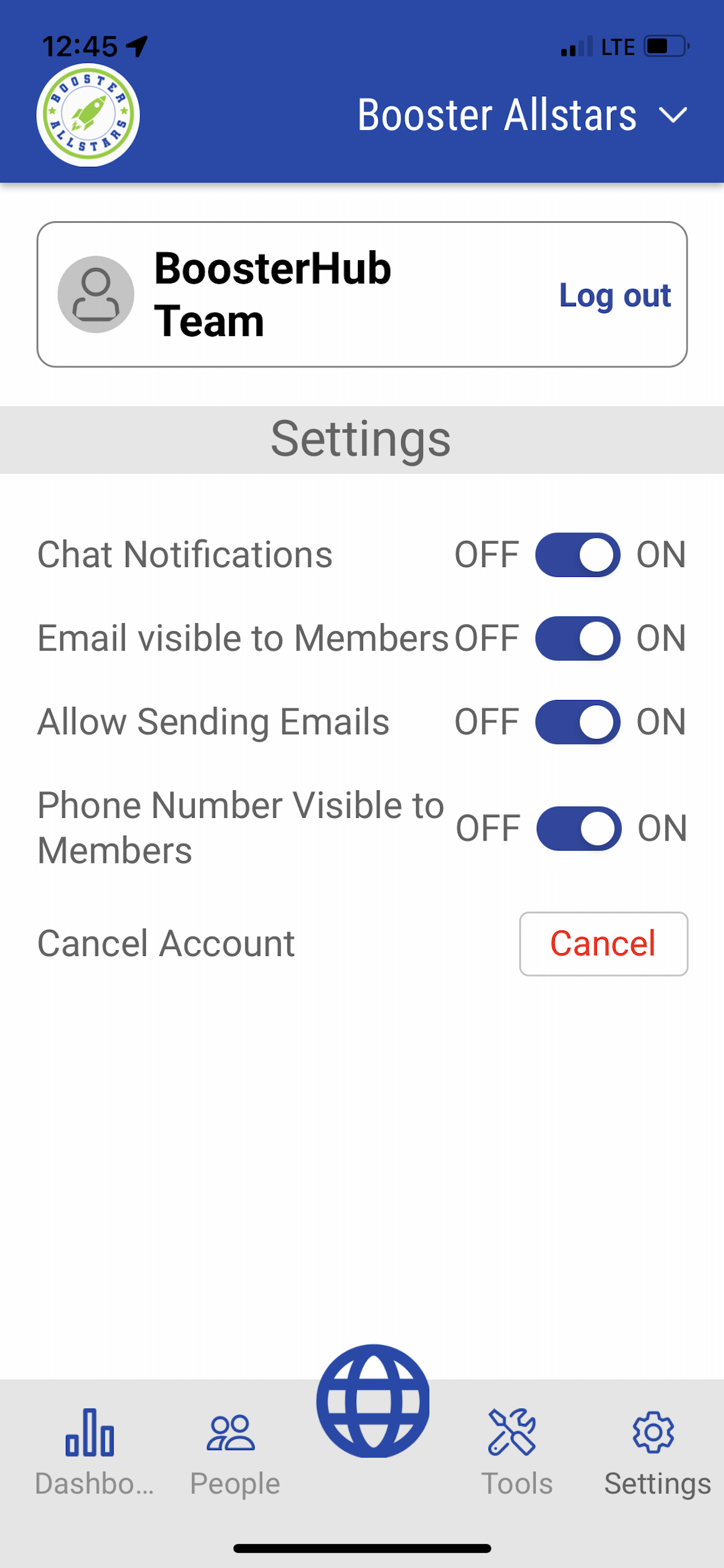Tap the center globe button

[x=372, y=1401]
